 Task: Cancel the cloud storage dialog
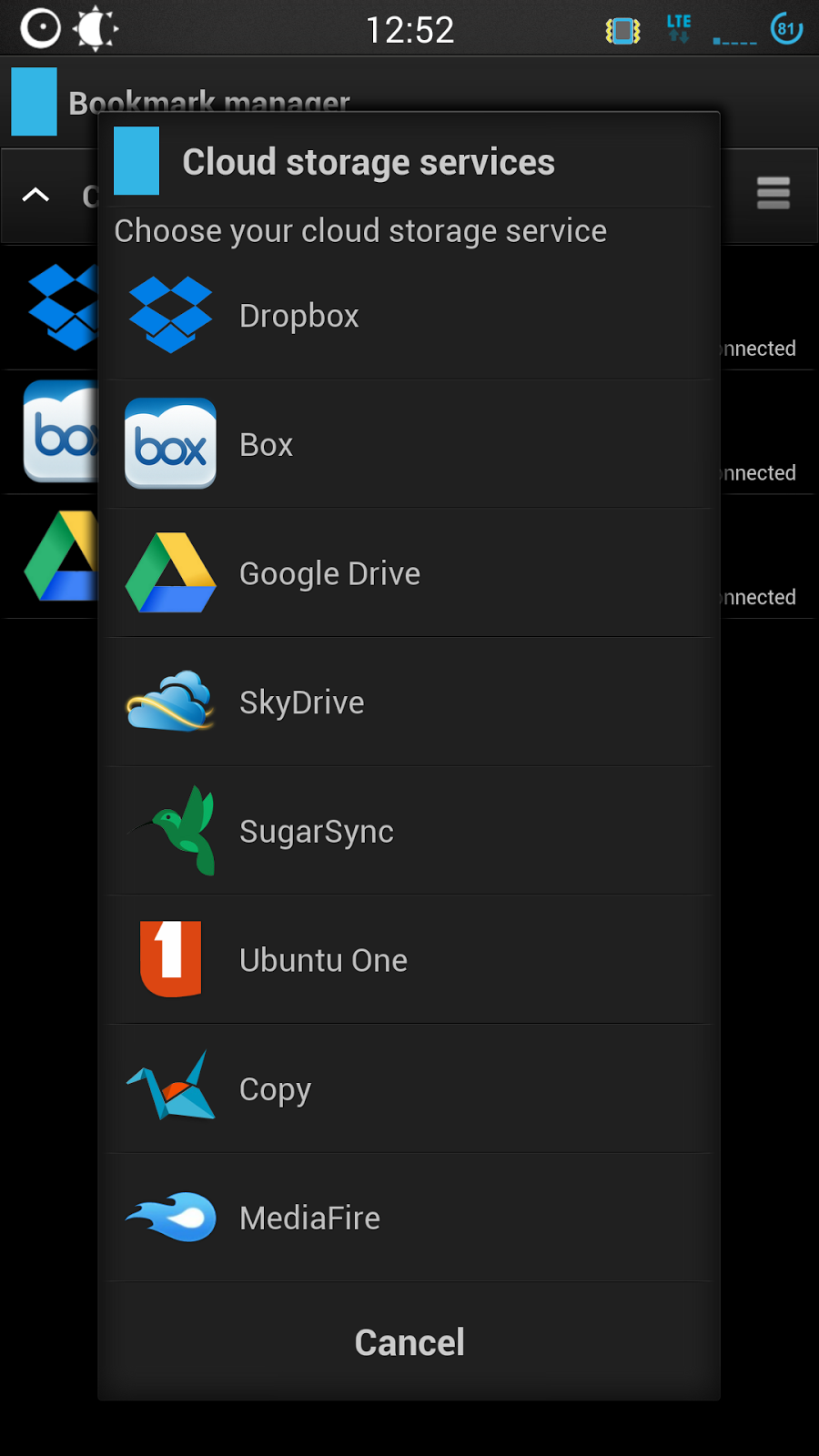[x=409, y=1342]
